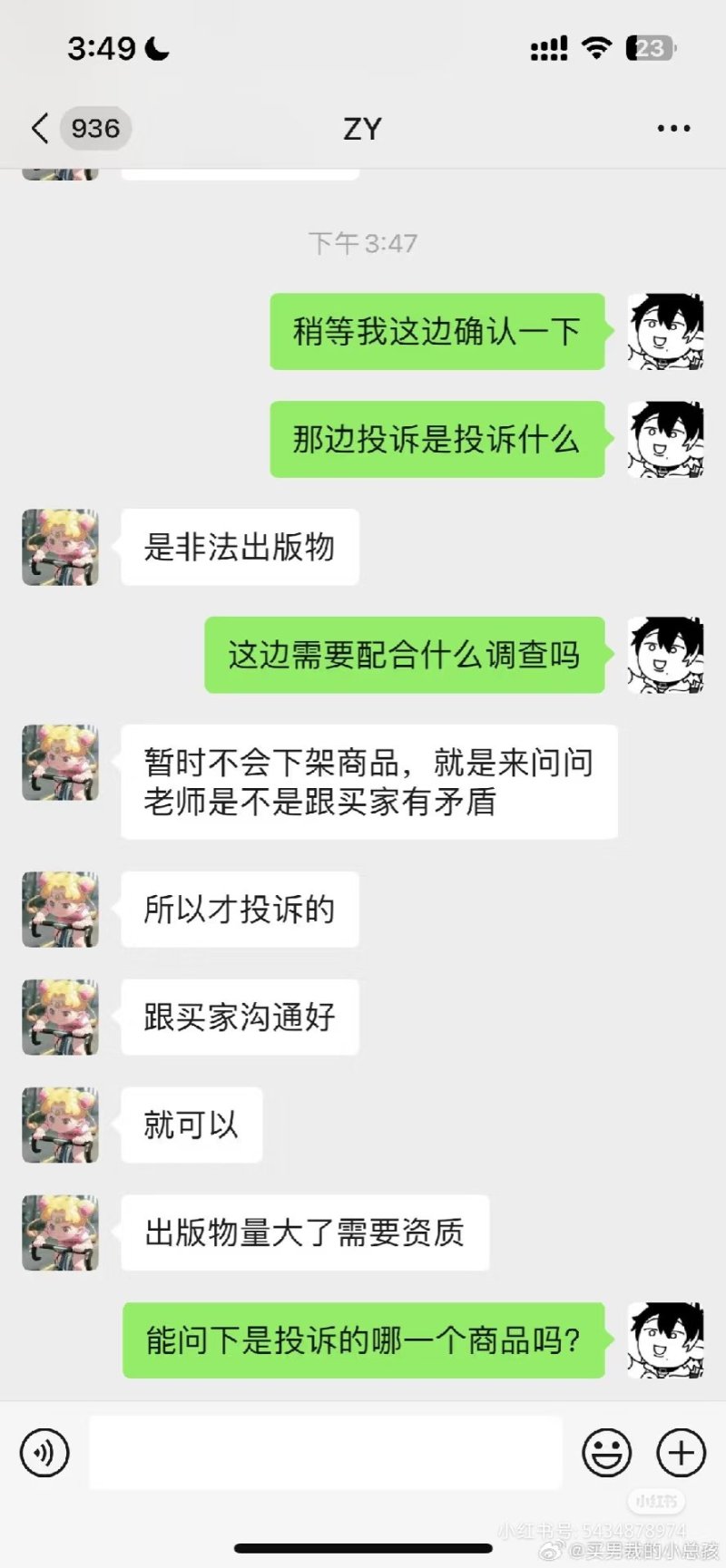Open the plus attachments menu
Screen dimensions: 726x1568
pyautogui.click(x=681, y=1452)
